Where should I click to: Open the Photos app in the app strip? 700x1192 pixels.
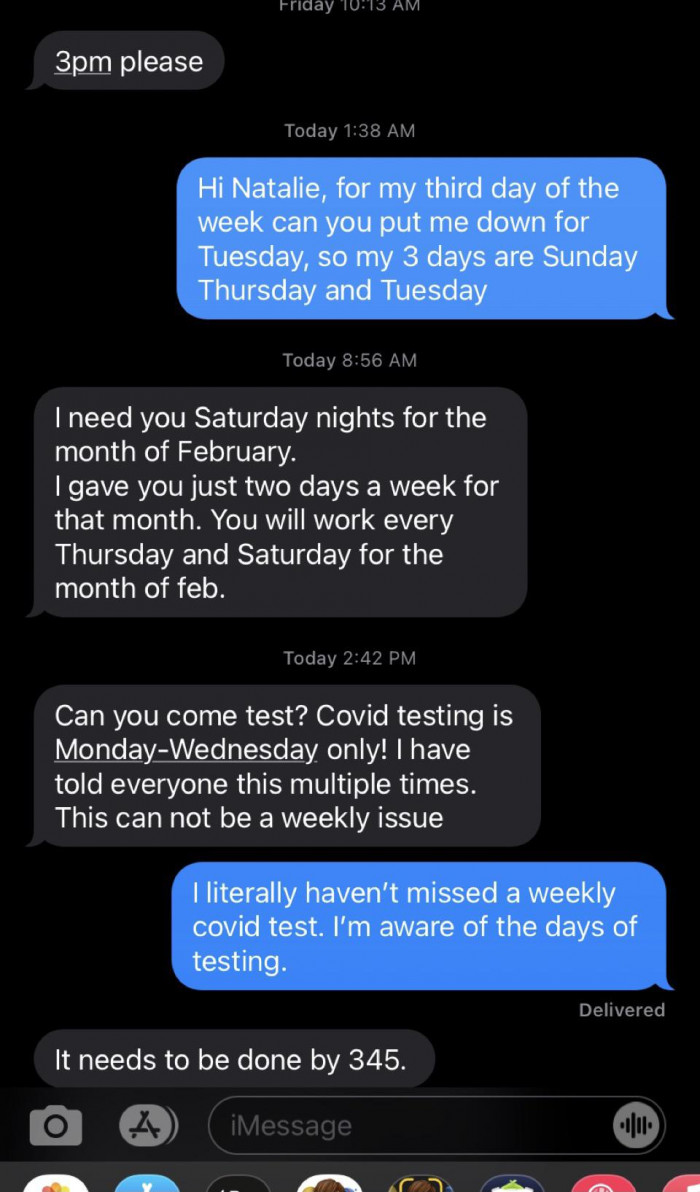56,1184
